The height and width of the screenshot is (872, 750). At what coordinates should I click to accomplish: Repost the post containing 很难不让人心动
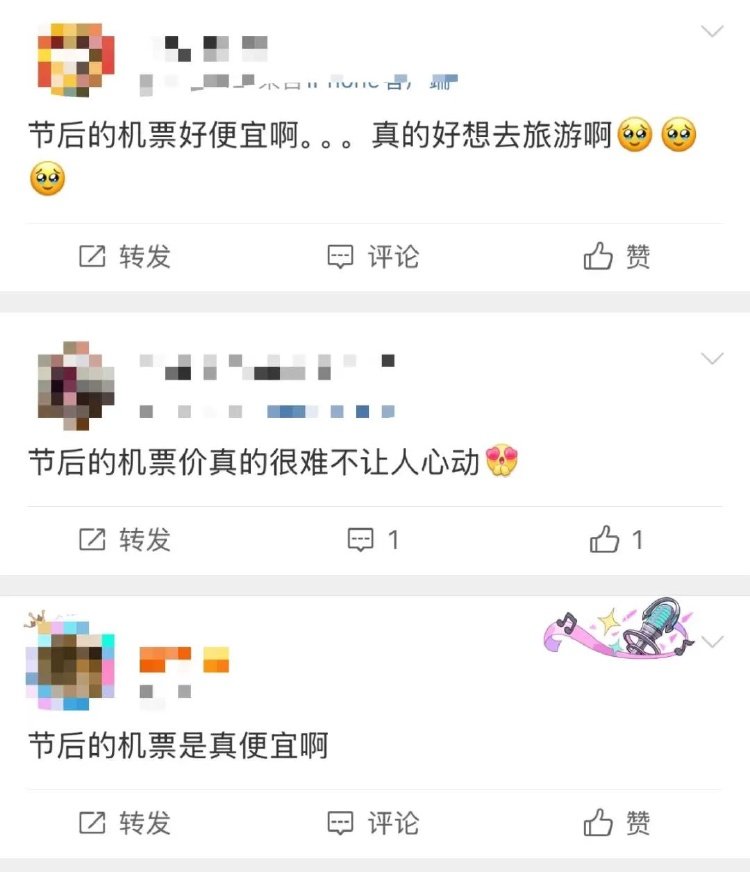click(x=125, y=540)
